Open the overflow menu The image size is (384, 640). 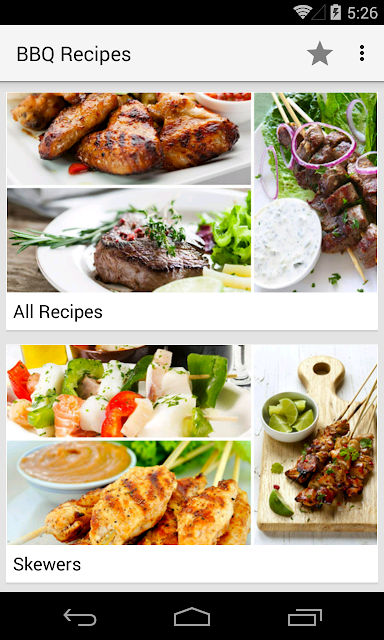362,53
